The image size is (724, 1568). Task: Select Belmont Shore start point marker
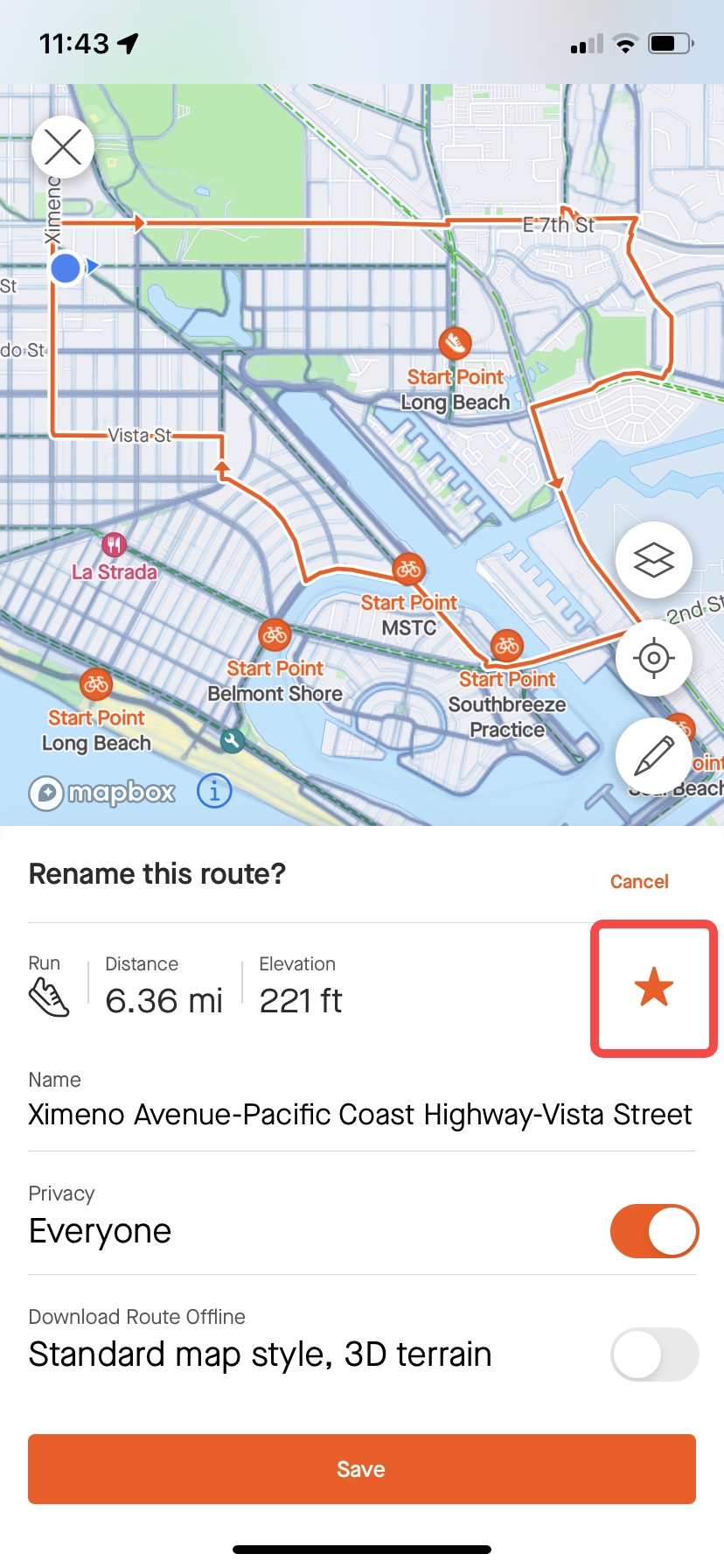(x=275, y=635)
